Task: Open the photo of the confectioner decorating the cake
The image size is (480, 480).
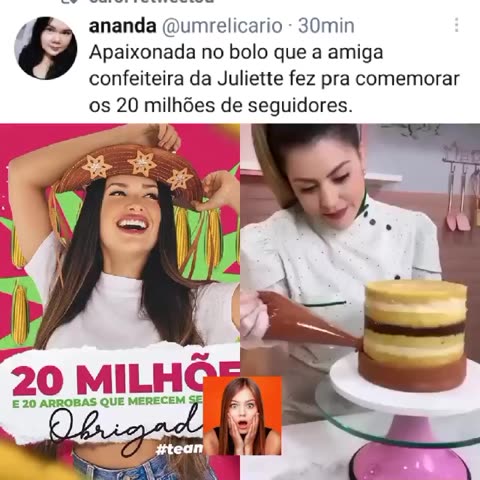Action: tap(361, 302)
